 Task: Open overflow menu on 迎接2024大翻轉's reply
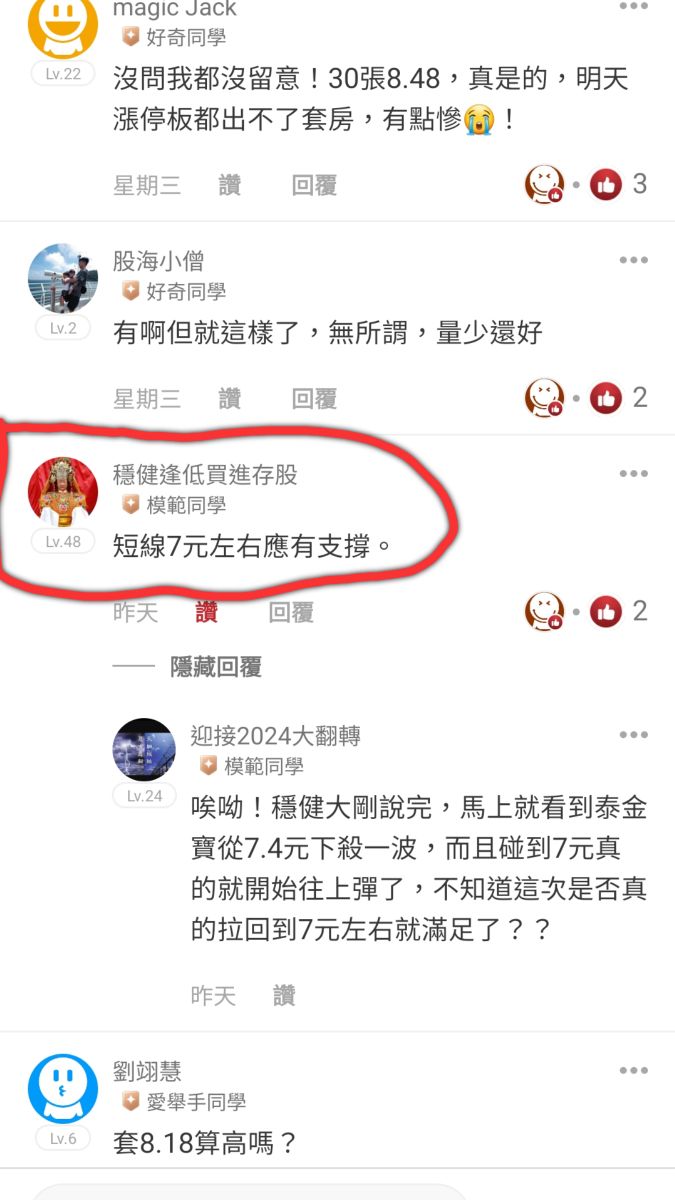point(633,735)
